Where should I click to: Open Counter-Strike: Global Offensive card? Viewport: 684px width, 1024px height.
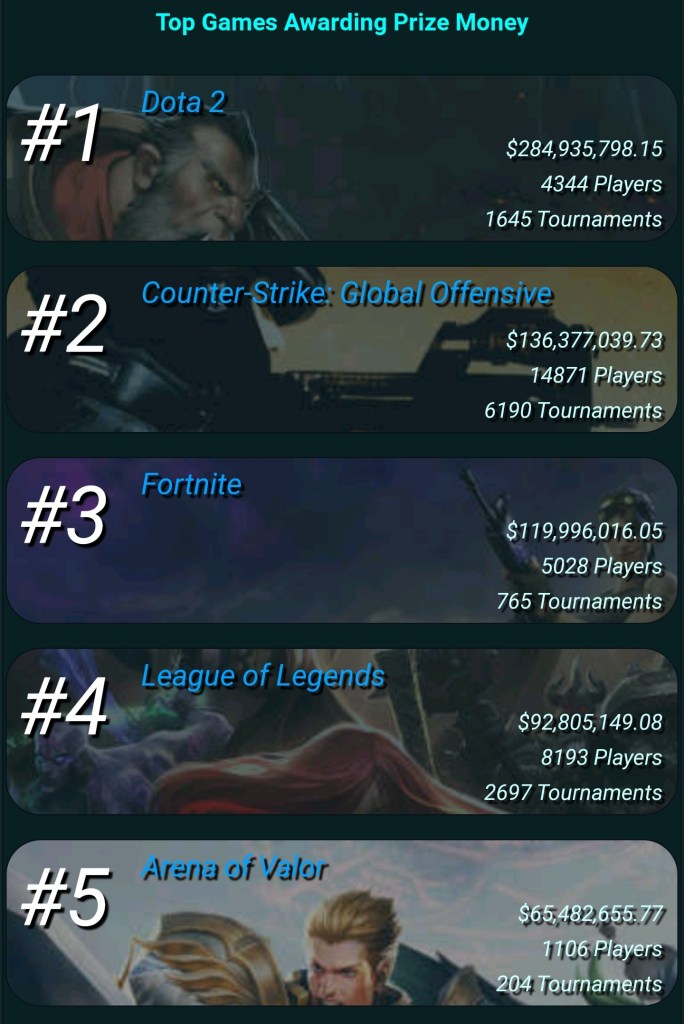pos(342,349)
